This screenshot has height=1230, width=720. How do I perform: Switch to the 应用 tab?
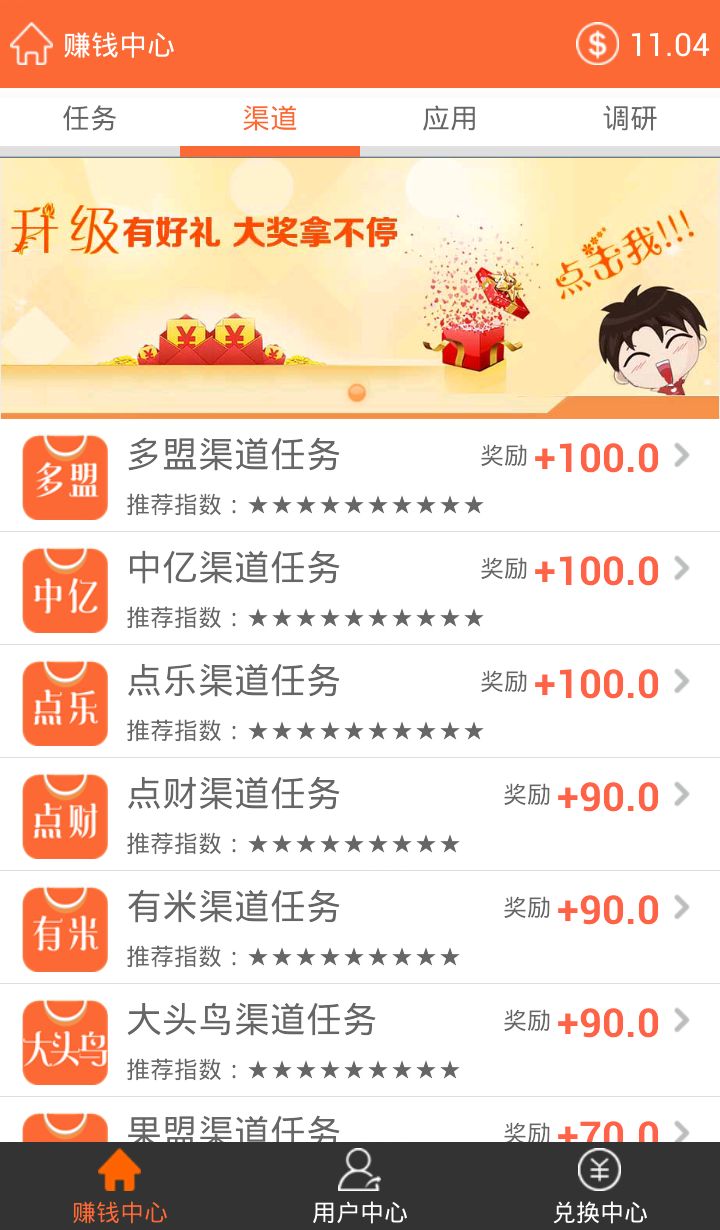pos(450,118)
